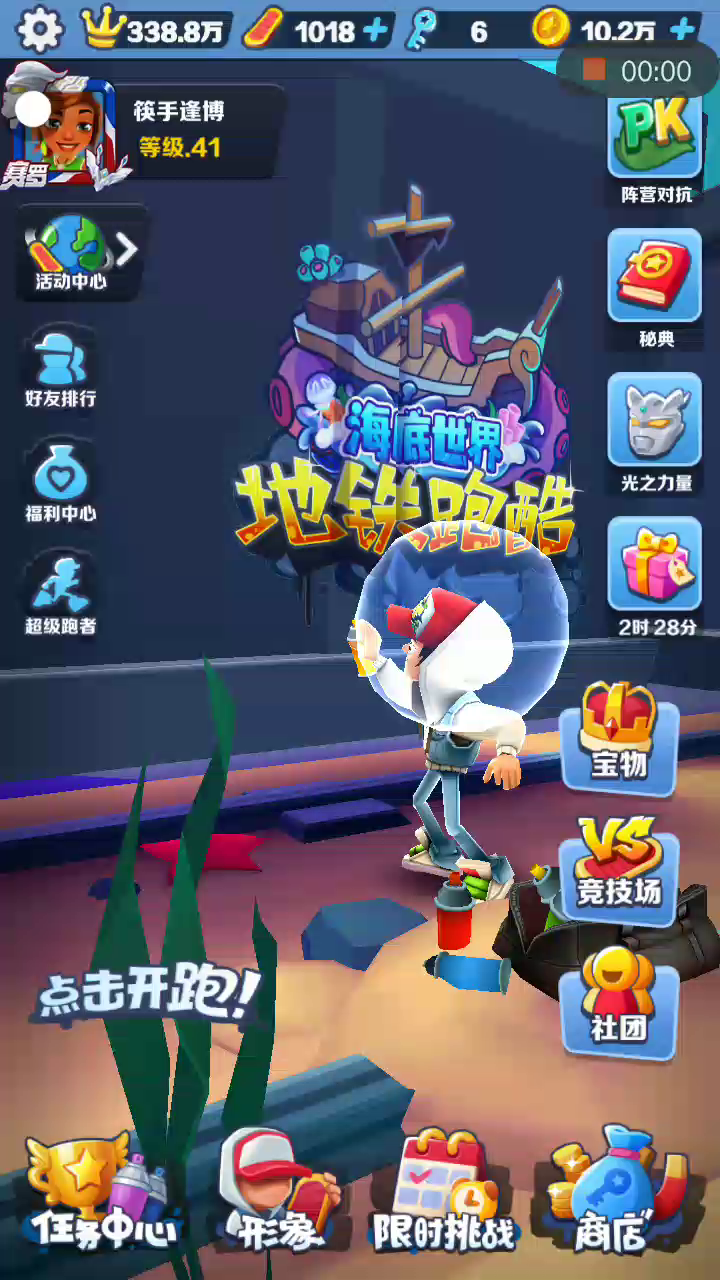Open the 秘典 red book
This screenshot has width=720, height=1280.
[655, 287]
